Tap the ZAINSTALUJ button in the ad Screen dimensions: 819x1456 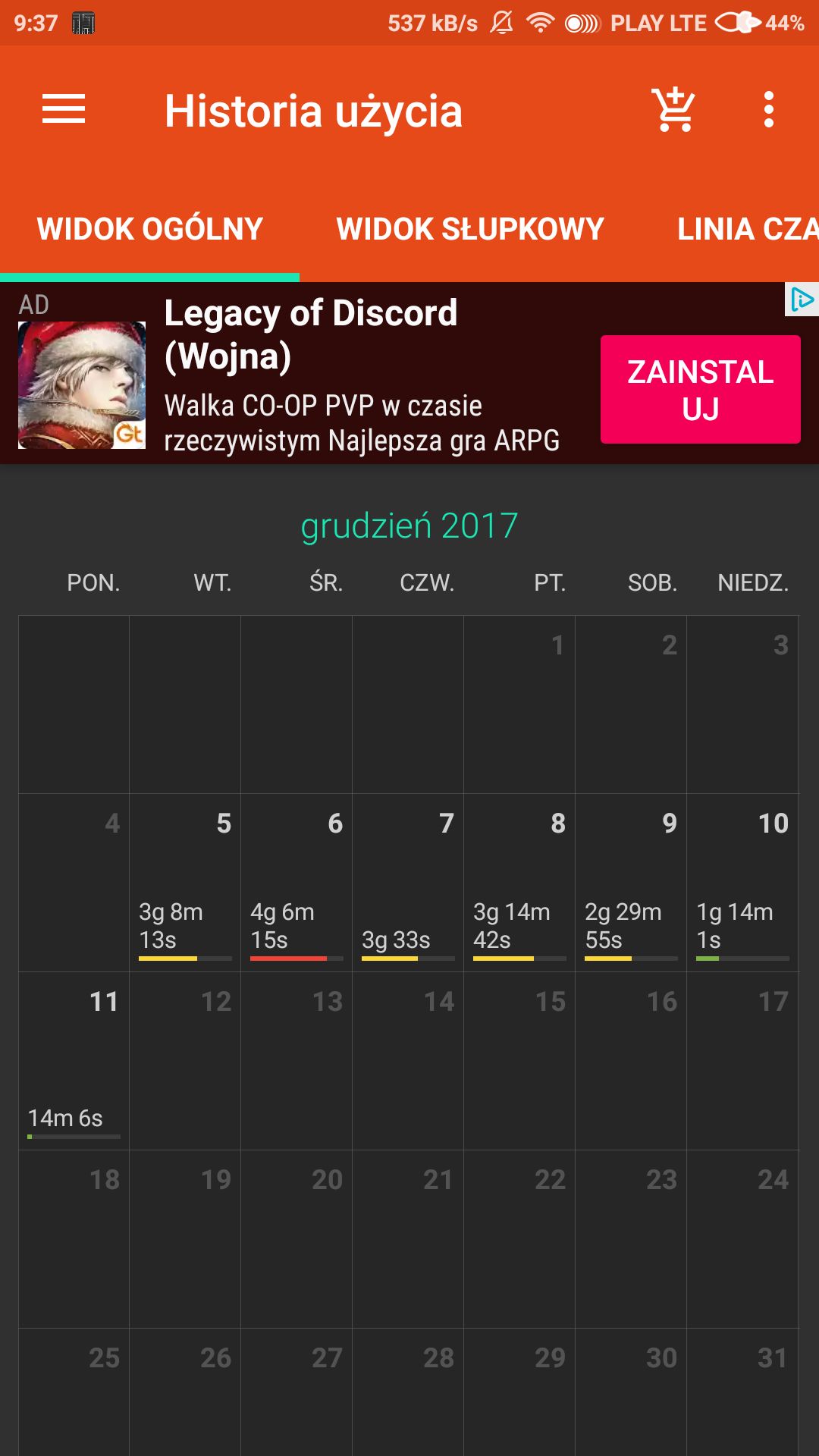point(701,390)
